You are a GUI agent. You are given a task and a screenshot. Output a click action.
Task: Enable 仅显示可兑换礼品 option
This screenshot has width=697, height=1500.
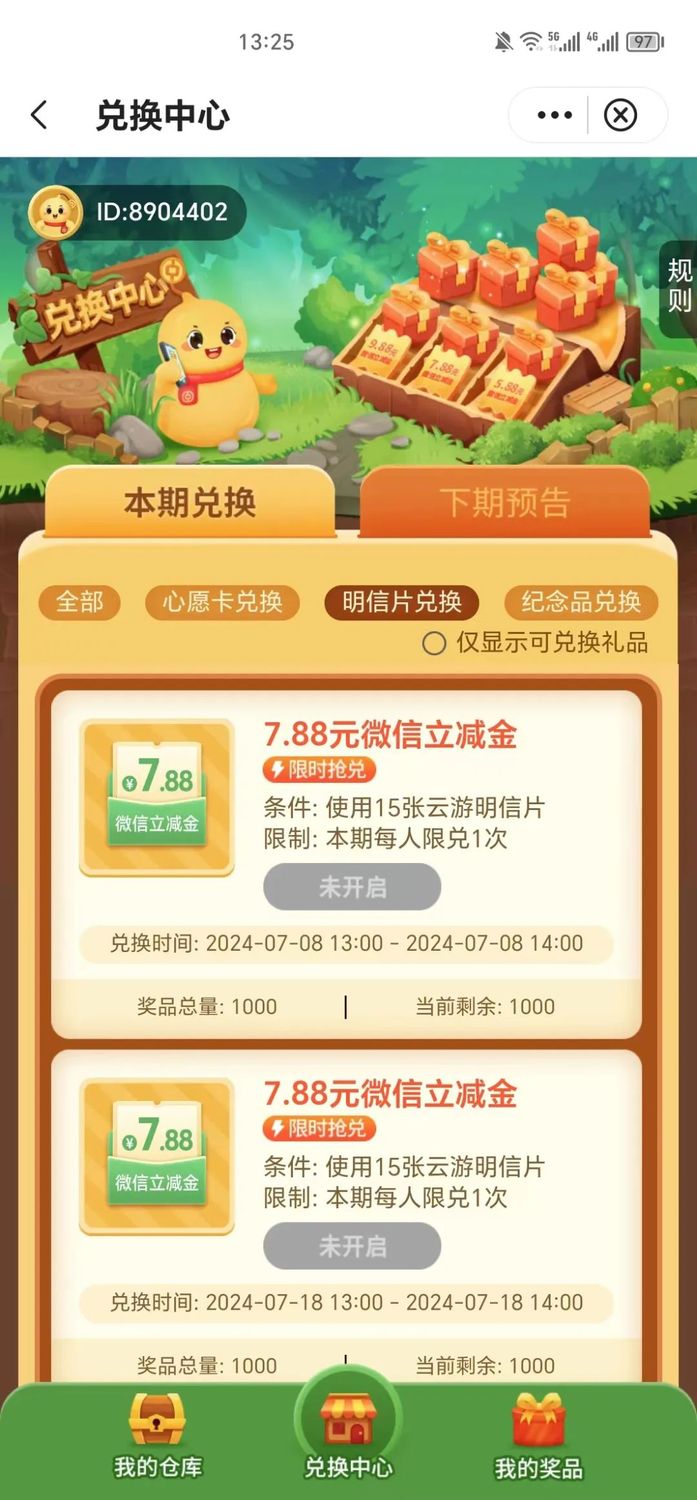tap(434, 643)
